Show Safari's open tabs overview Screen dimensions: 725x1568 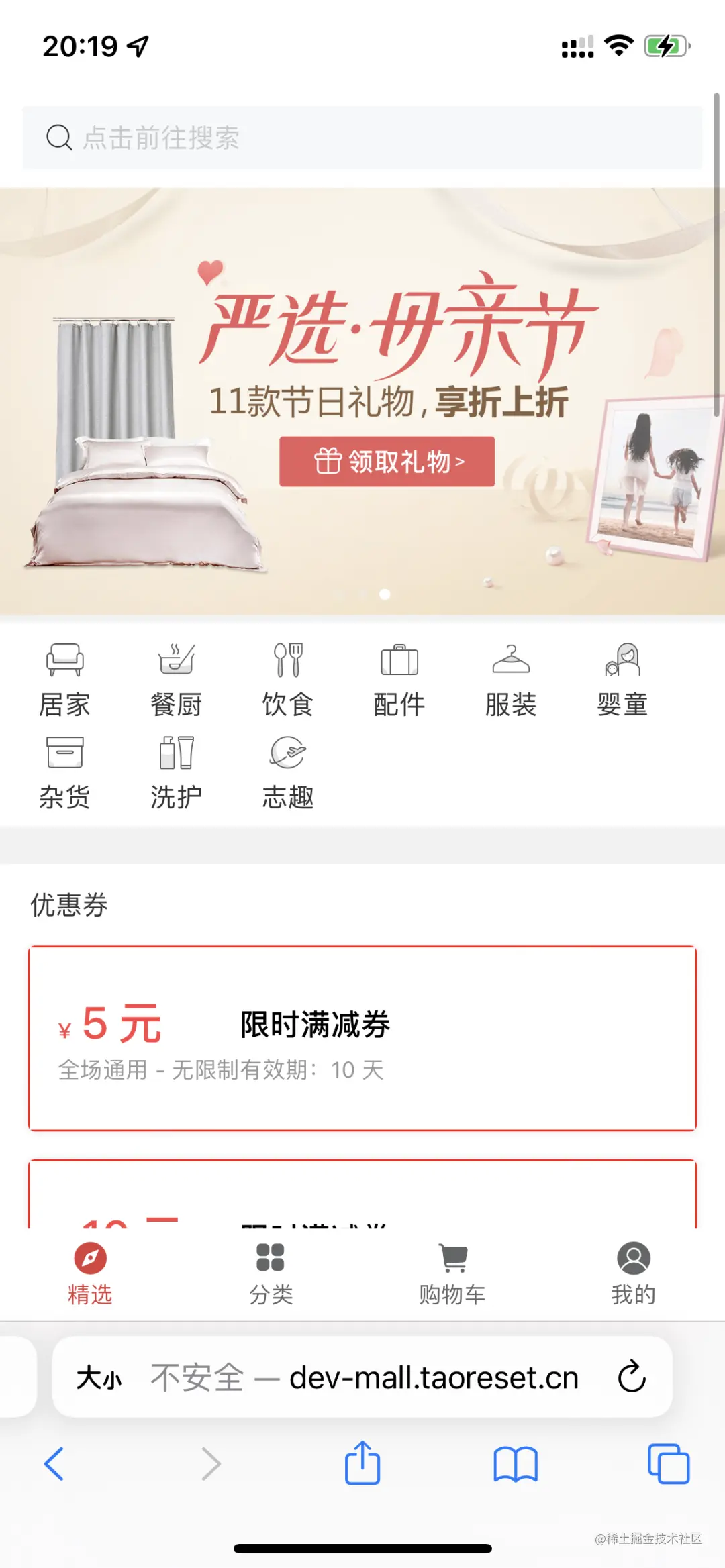pyautogui.click(x=668, y=1463)
